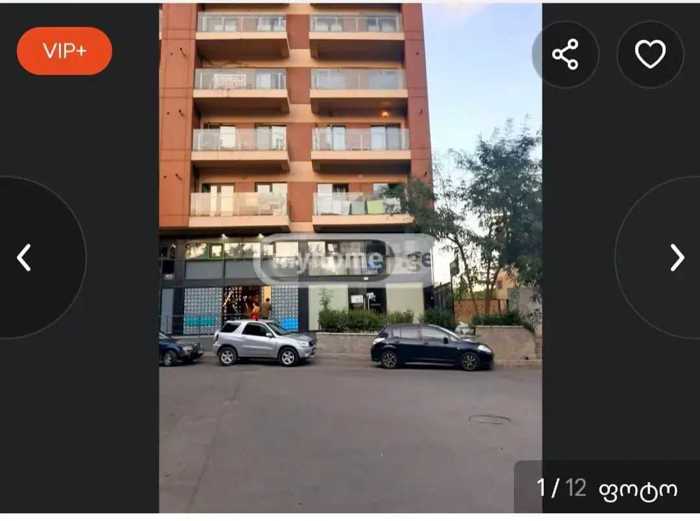This screenshot has height=521, width=700.
Task: Open the building photo full view
Action: pyautogui.click(x=350, y=260)
